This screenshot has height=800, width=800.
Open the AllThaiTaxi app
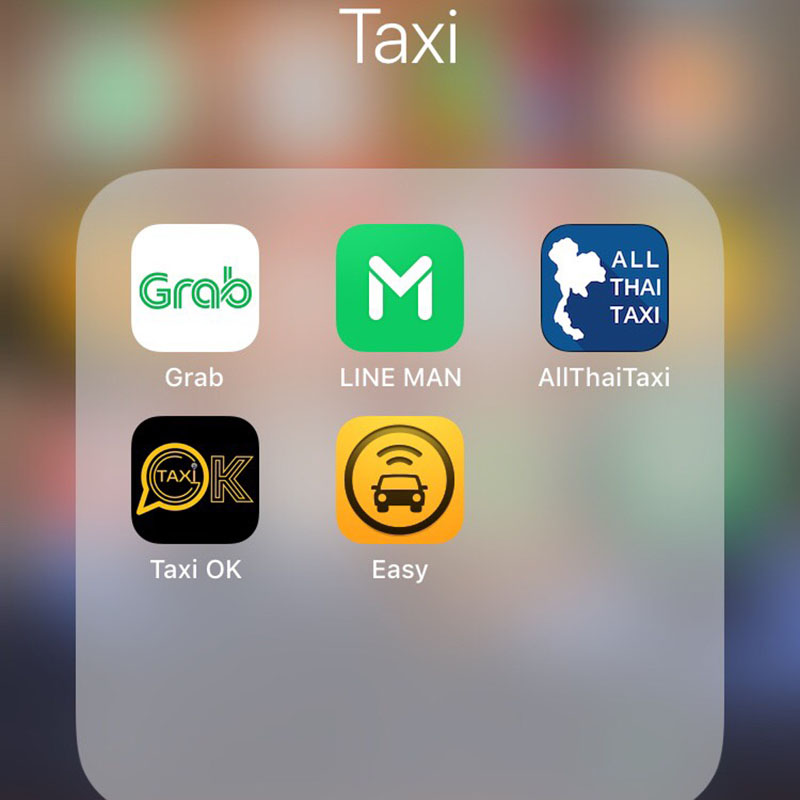604,288
